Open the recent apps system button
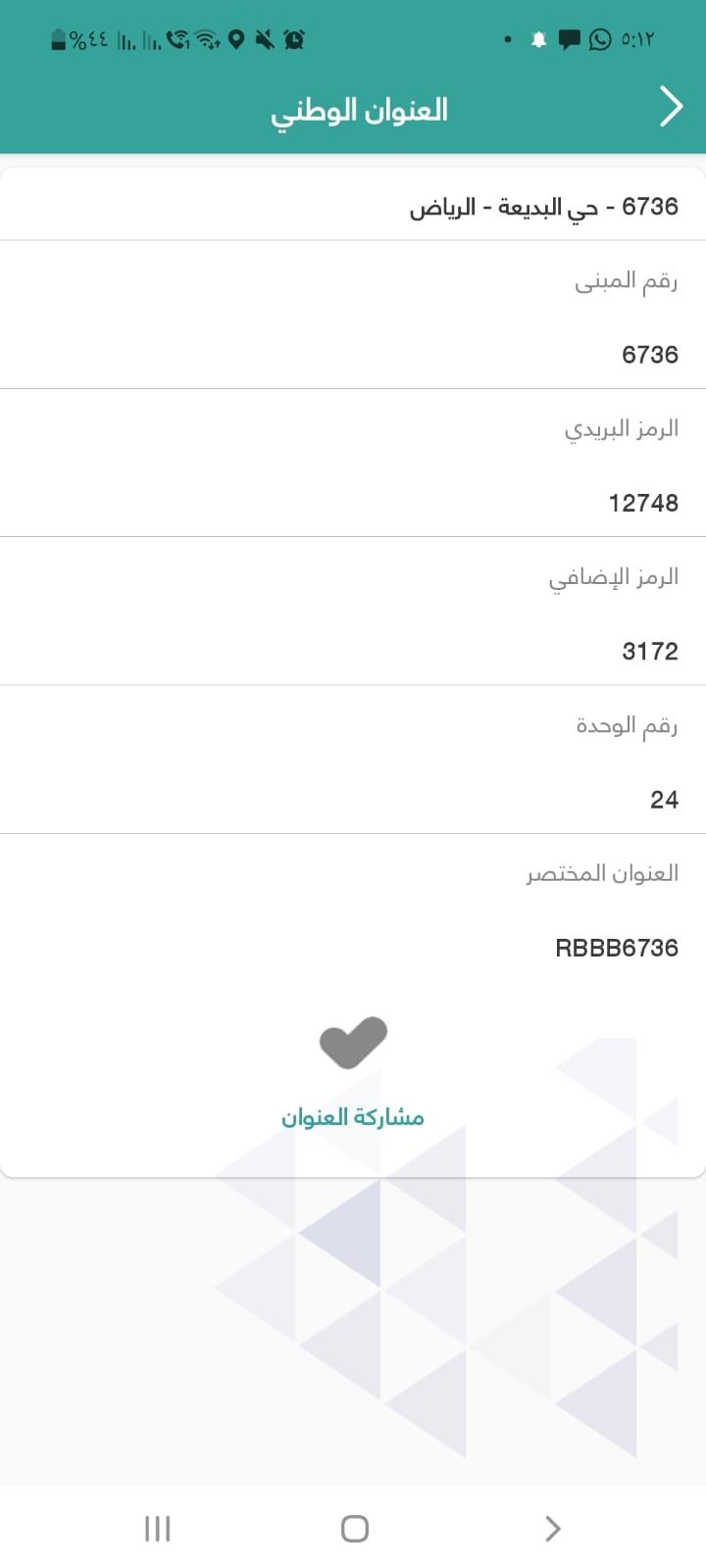This screenshot has height=1568, width=706. [x=157, y=1529]
